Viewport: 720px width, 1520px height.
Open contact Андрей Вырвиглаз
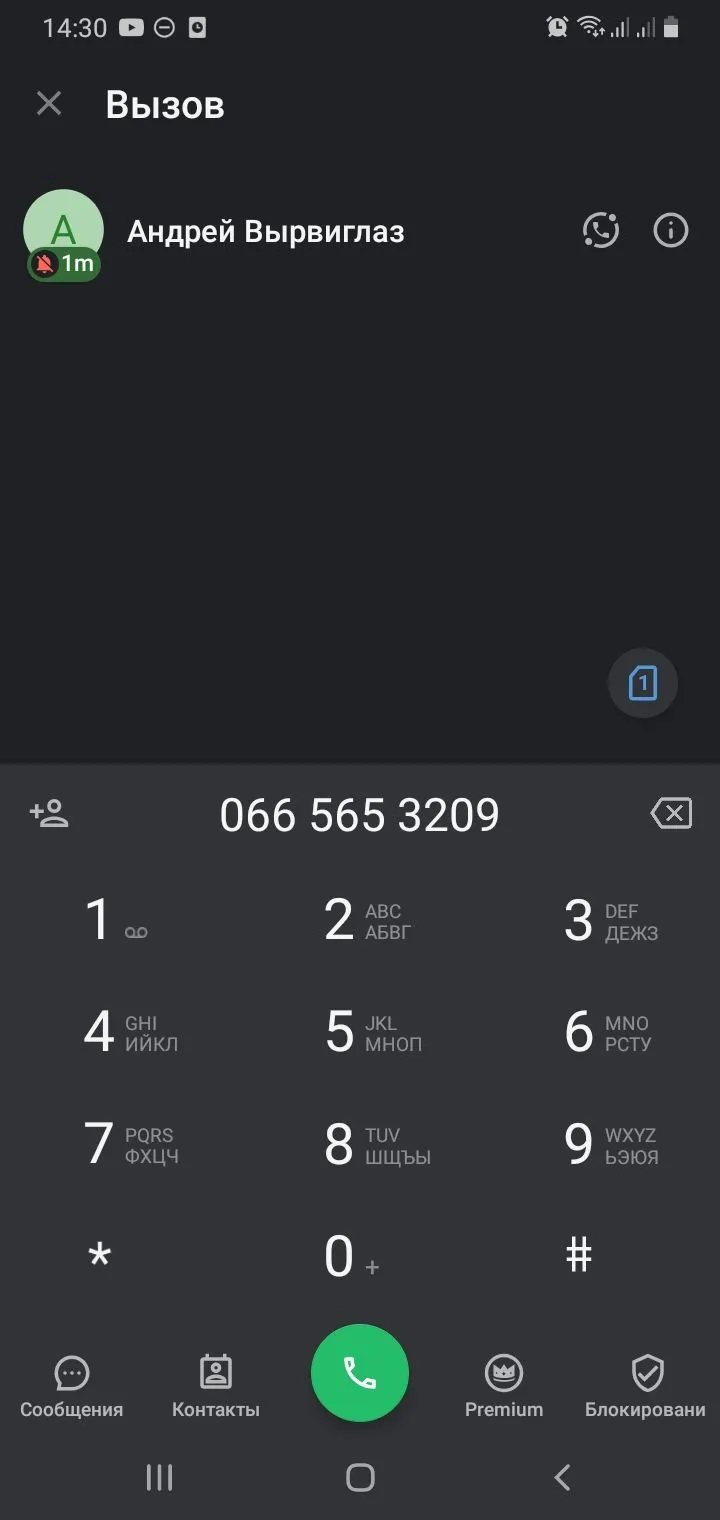pyautogui.click(x=265, y=232)
